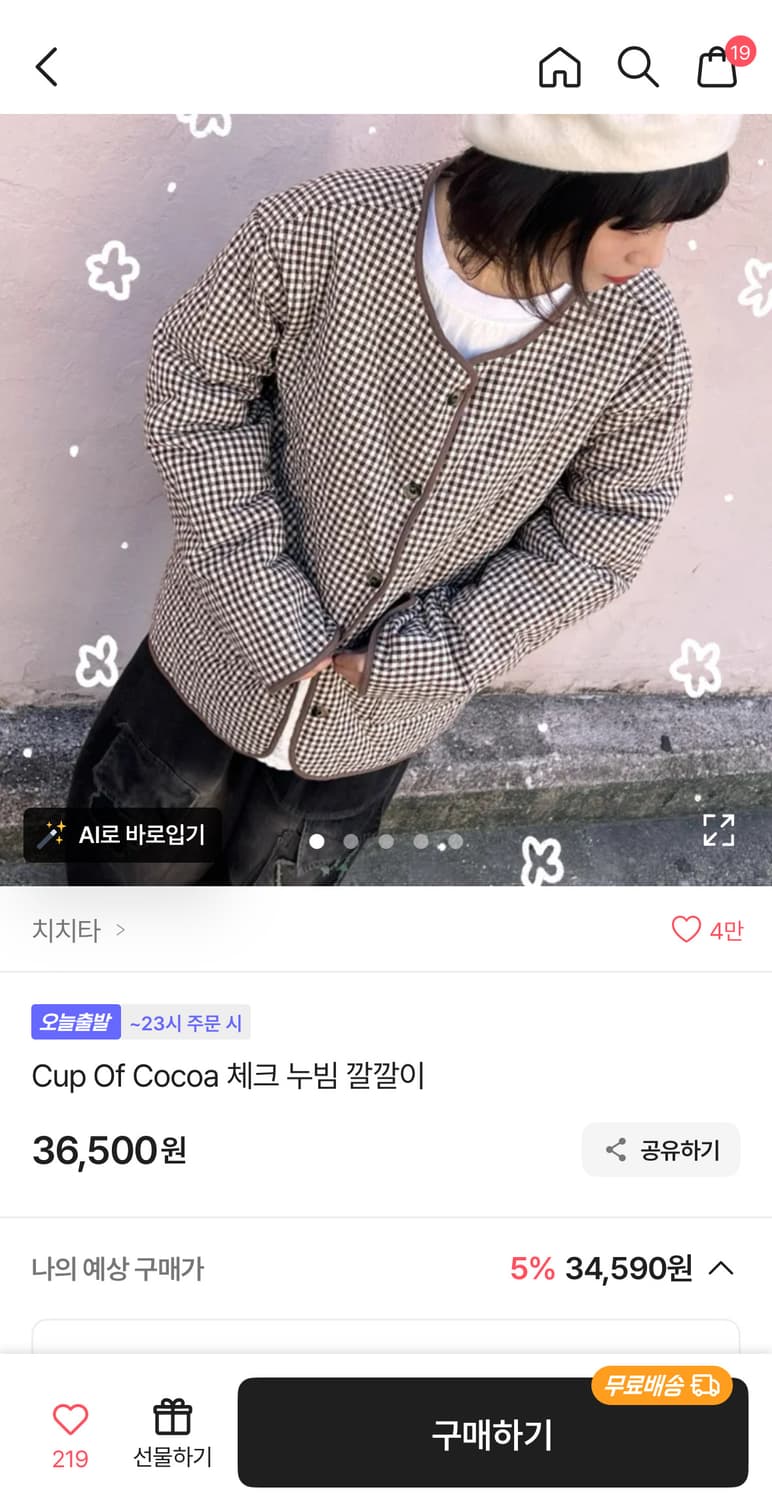Collapse the 나의 예상 구매가 section
772x1500 pixels.
719,1270
